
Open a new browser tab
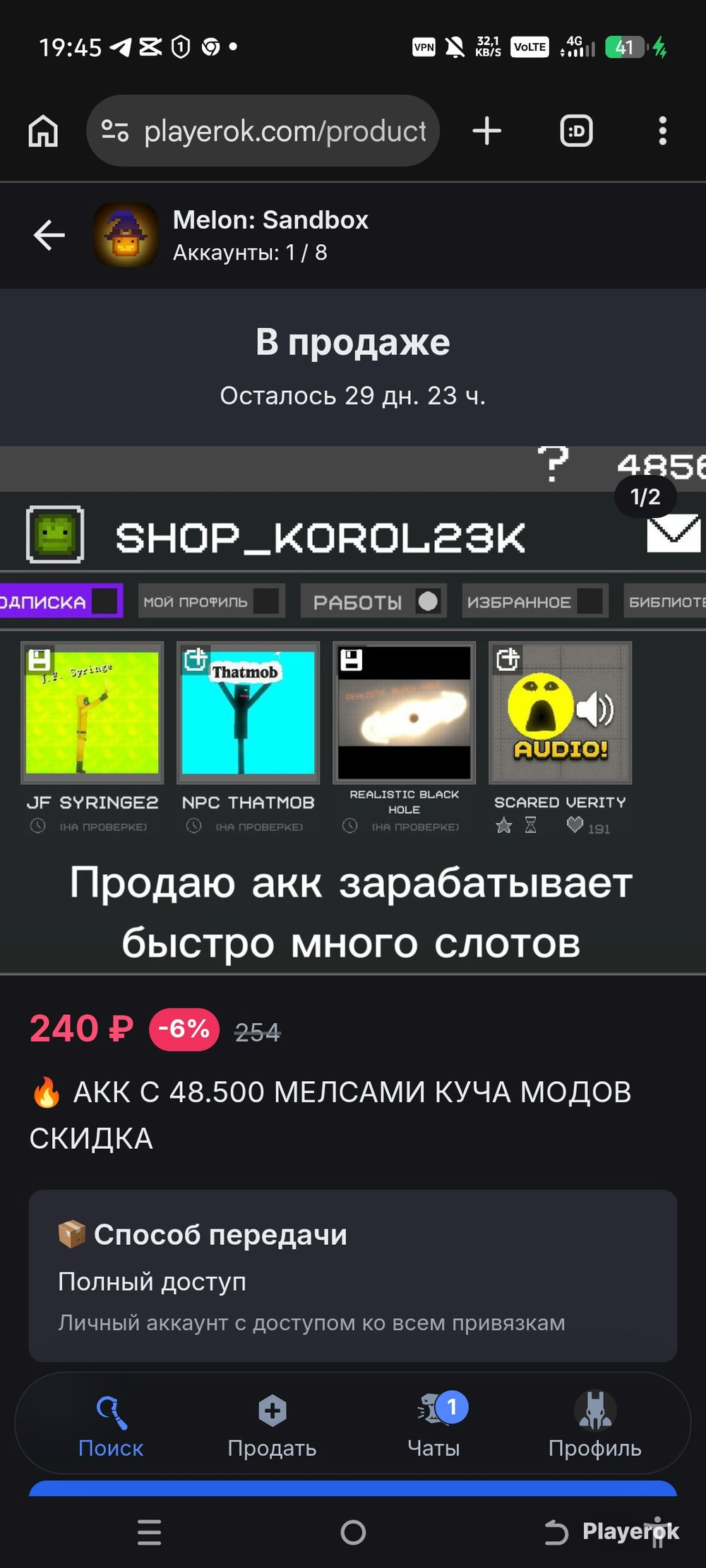pyautogui.click(x=486, y=131)
